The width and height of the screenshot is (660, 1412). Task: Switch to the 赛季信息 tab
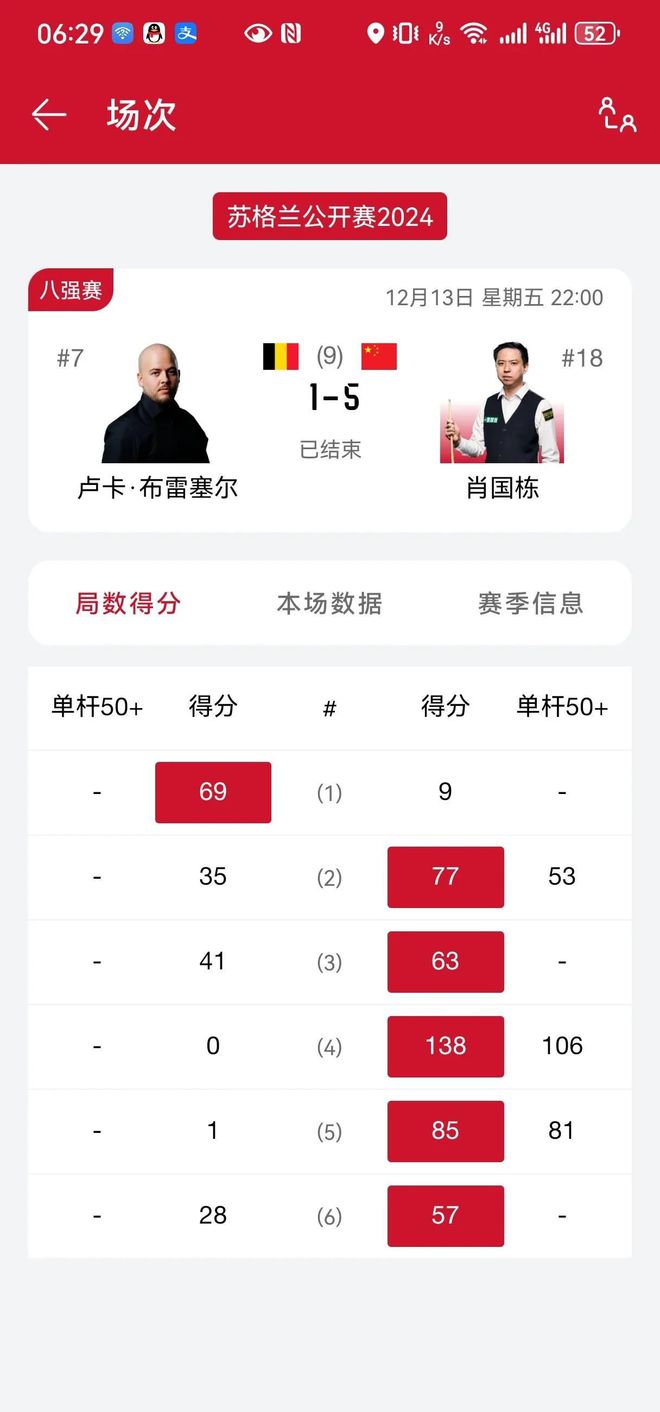pyautogui.click(x=530, y=603)
